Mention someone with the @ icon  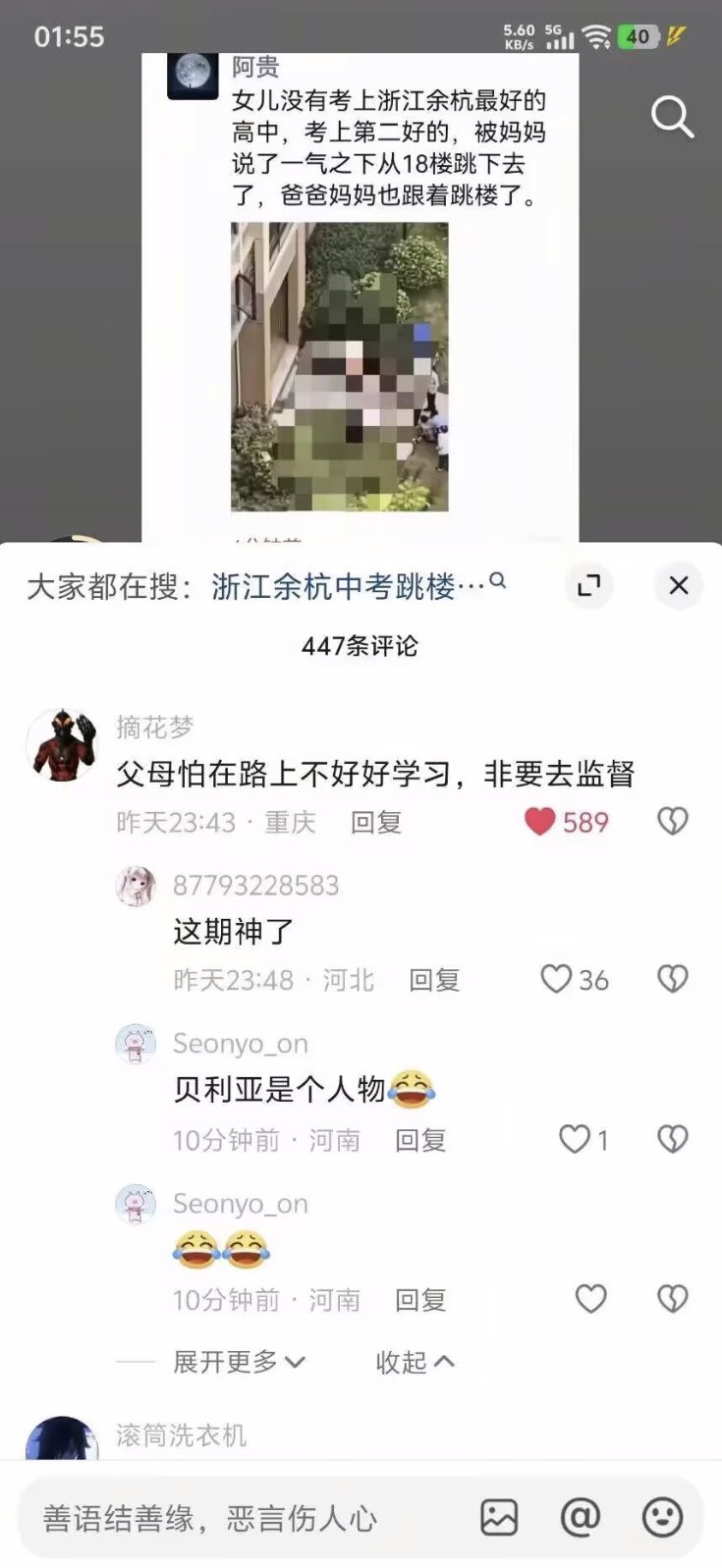tap(581, 1518)
